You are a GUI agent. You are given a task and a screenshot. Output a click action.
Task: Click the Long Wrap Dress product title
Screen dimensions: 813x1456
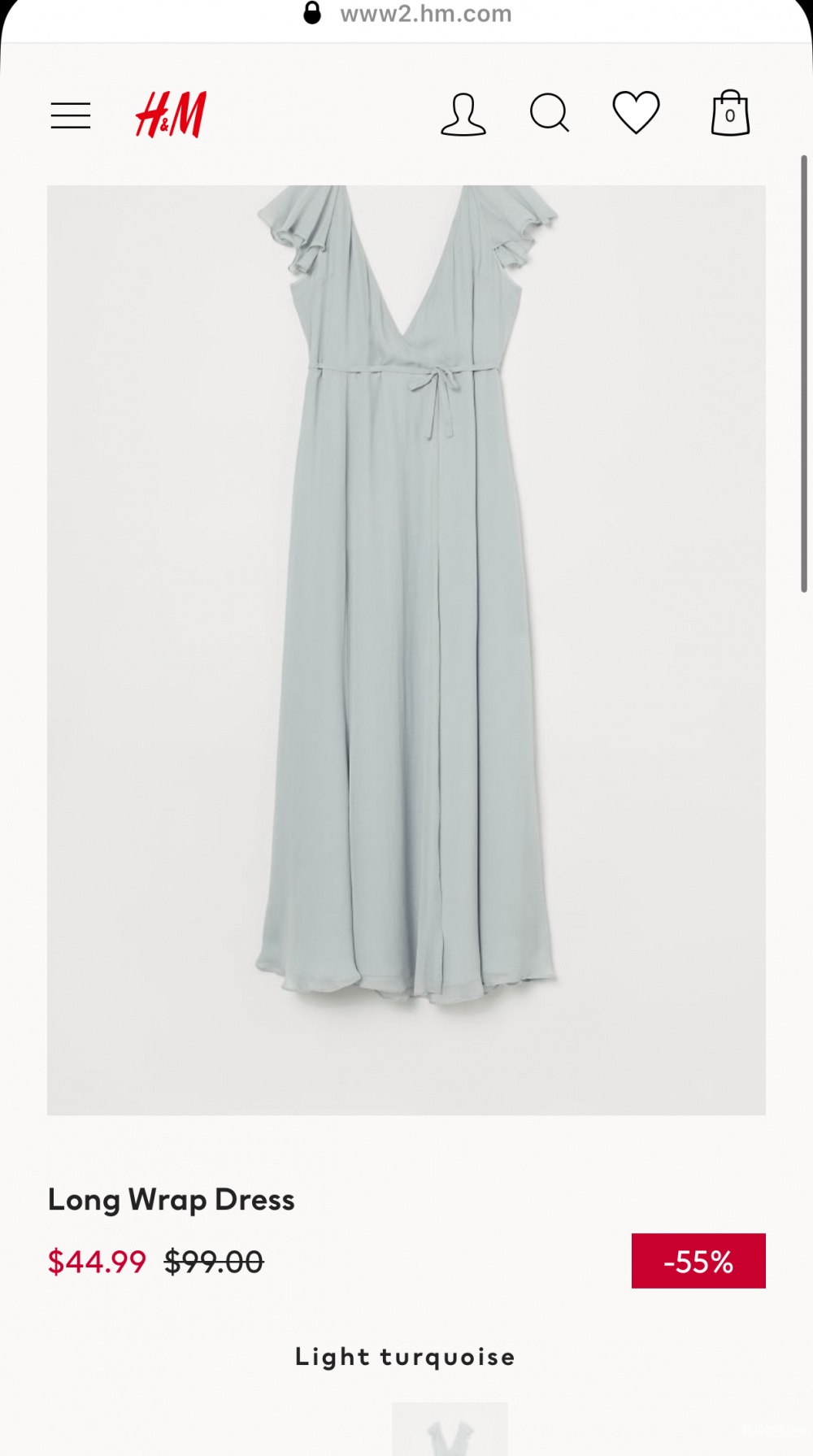pyautogui.click(x=171, y=1200)
